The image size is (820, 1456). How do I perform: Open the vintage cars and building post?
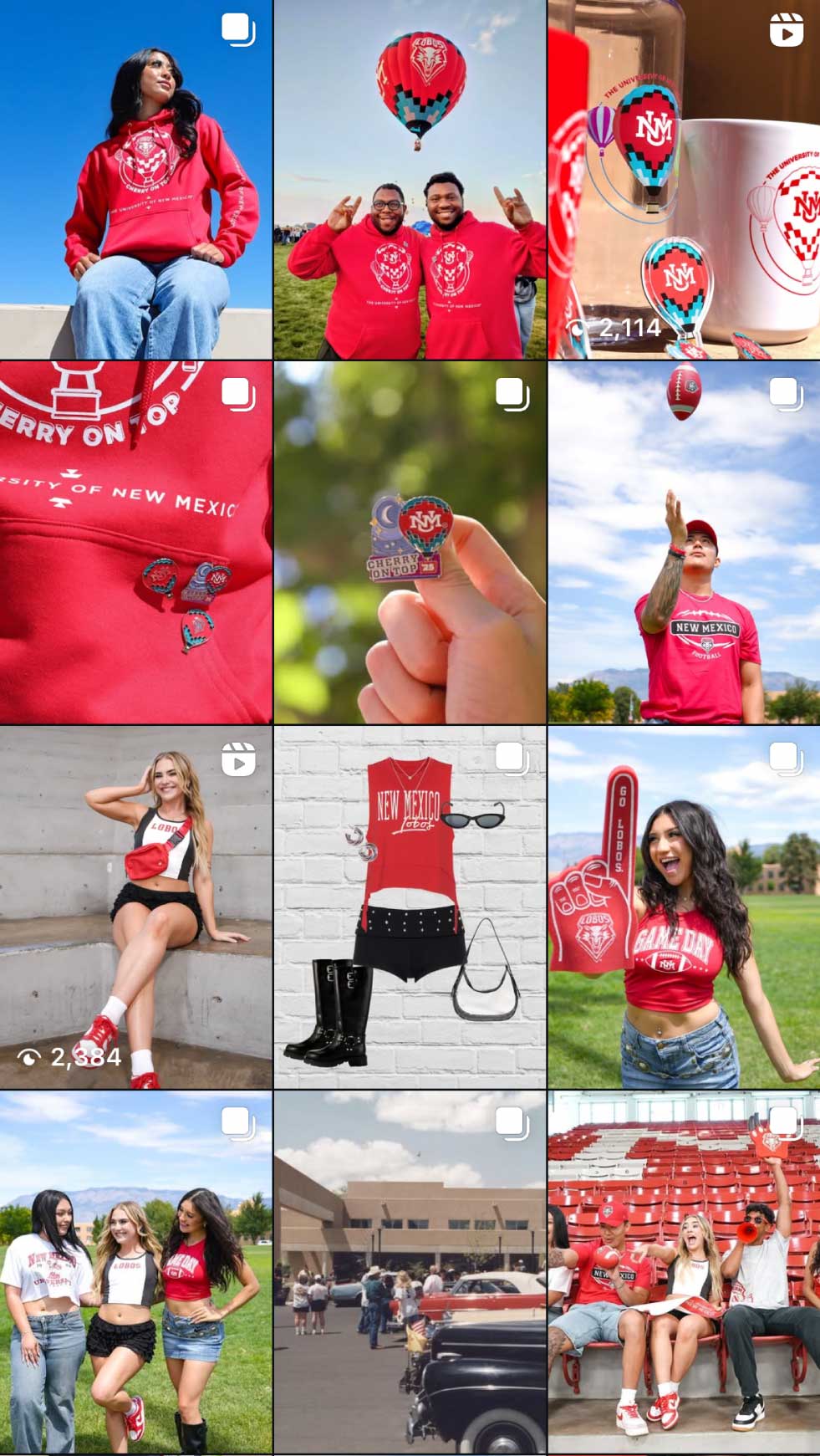(410, 1271)
